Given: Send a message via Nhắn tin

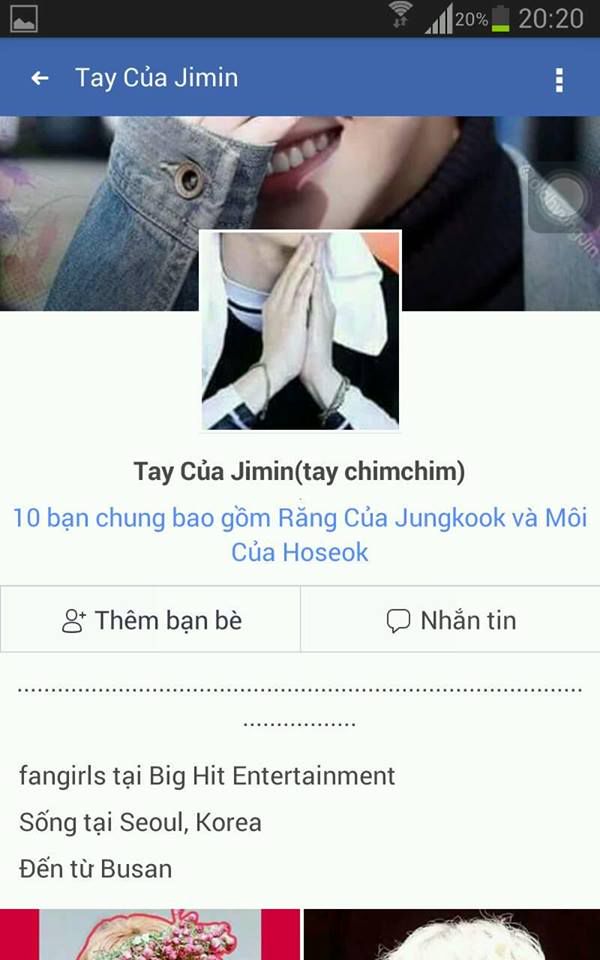Looking at the screenshot, I should click(x=451, y=620).
